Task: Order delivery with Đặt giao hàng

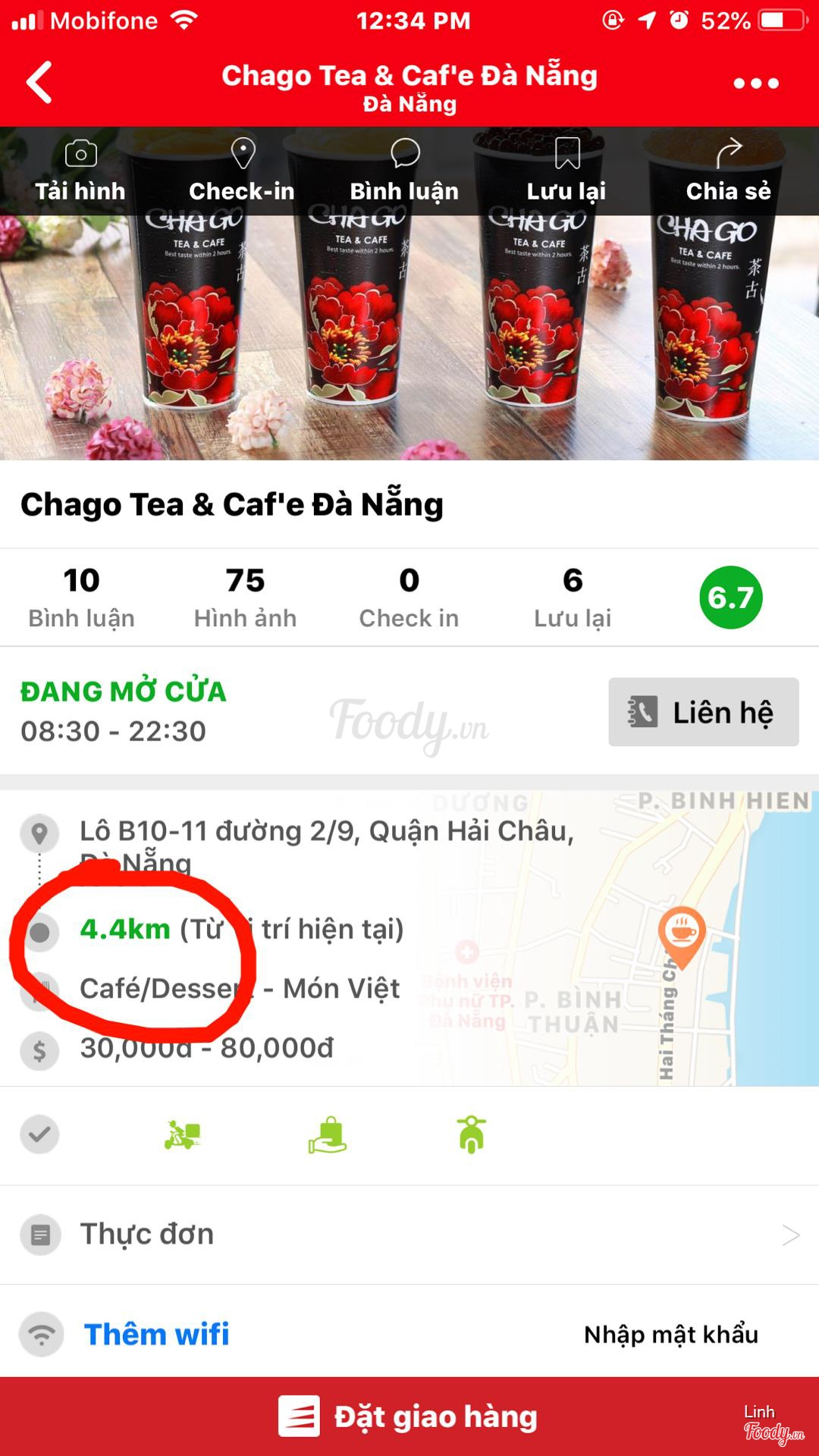Action: 409,1417
